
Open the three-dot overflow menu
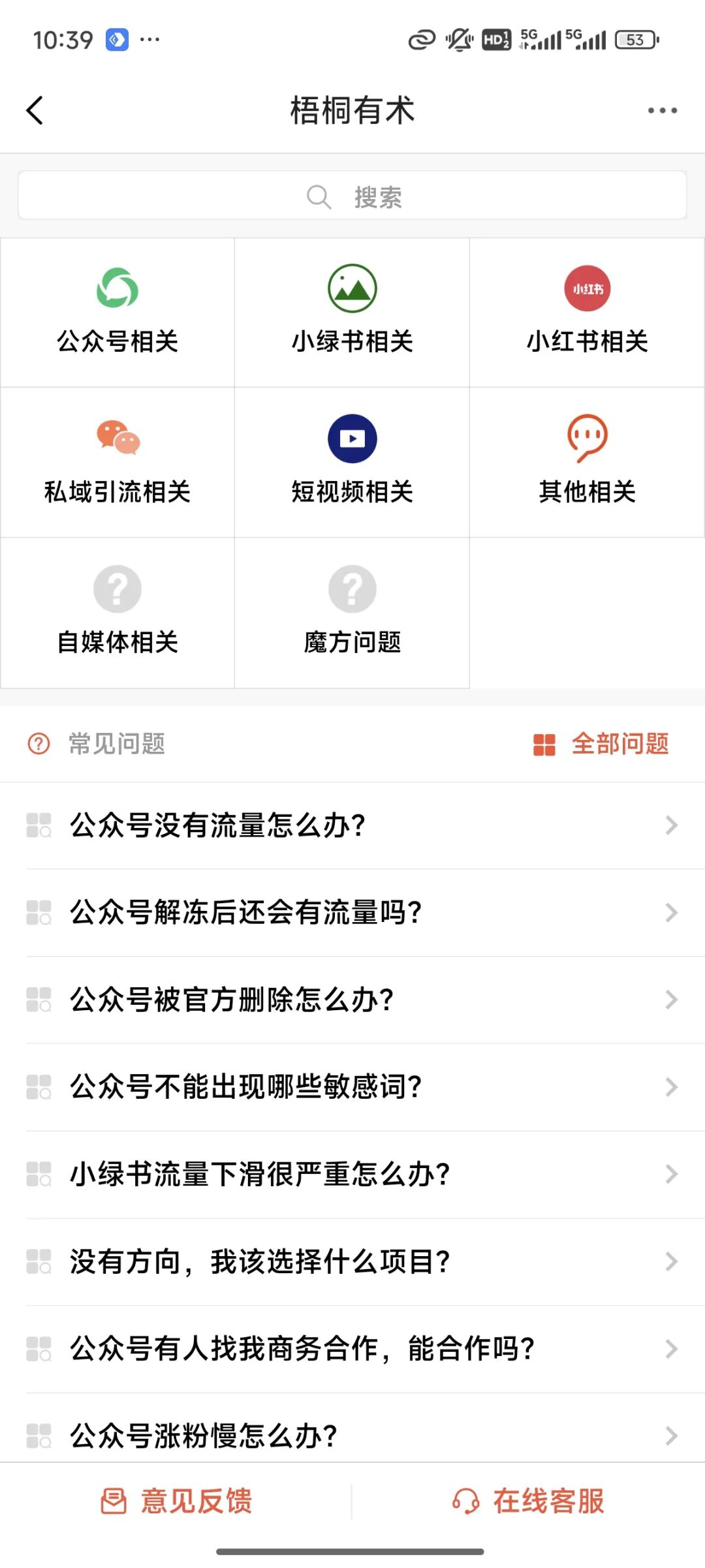[662, 110]
